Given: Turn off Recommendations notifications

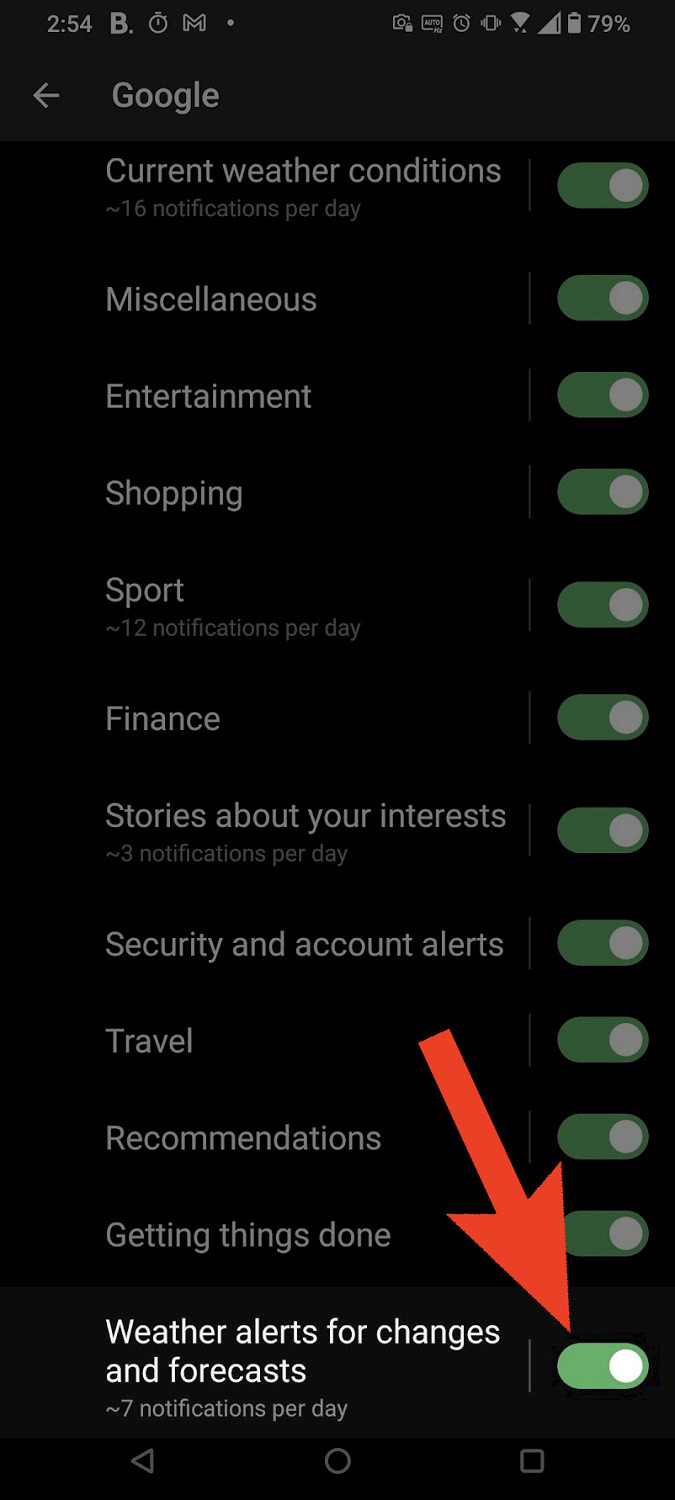Looking at the screenshot, I should pos(602,1137).
